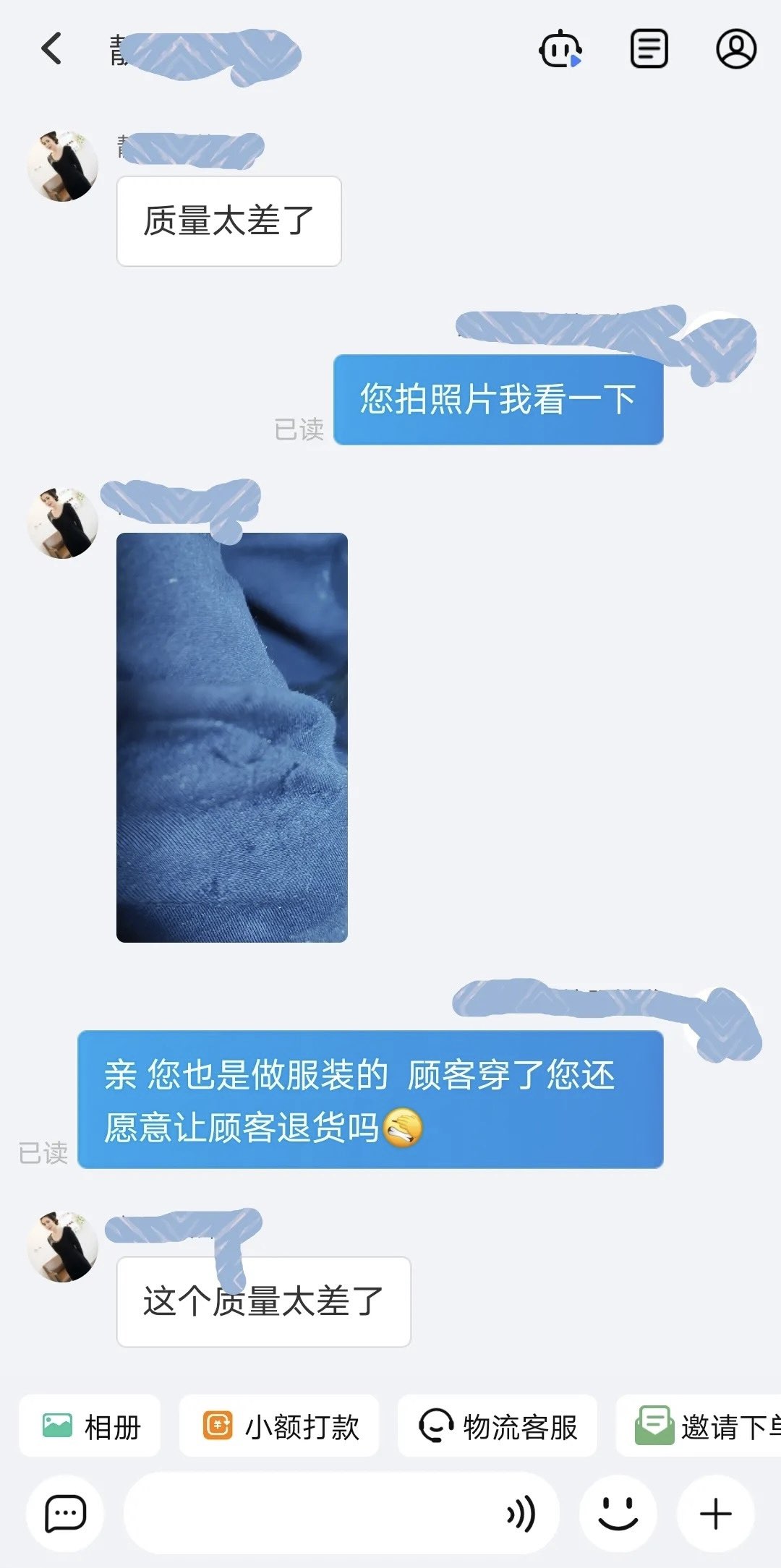This screenshot has height=1568, width=781.
Task: Open the 相册 album shortcut
Action: tap(90, 1426)
